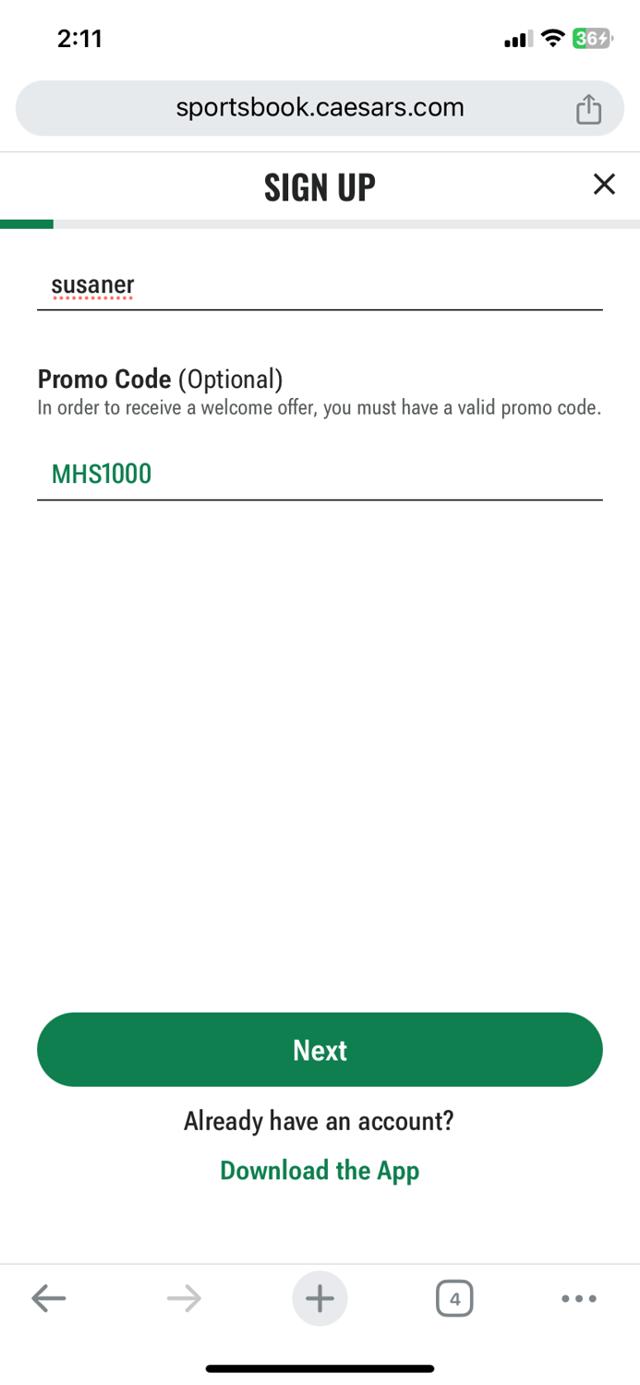
Task: Share this page from the address bar
Action: click(x=588, y=109)
